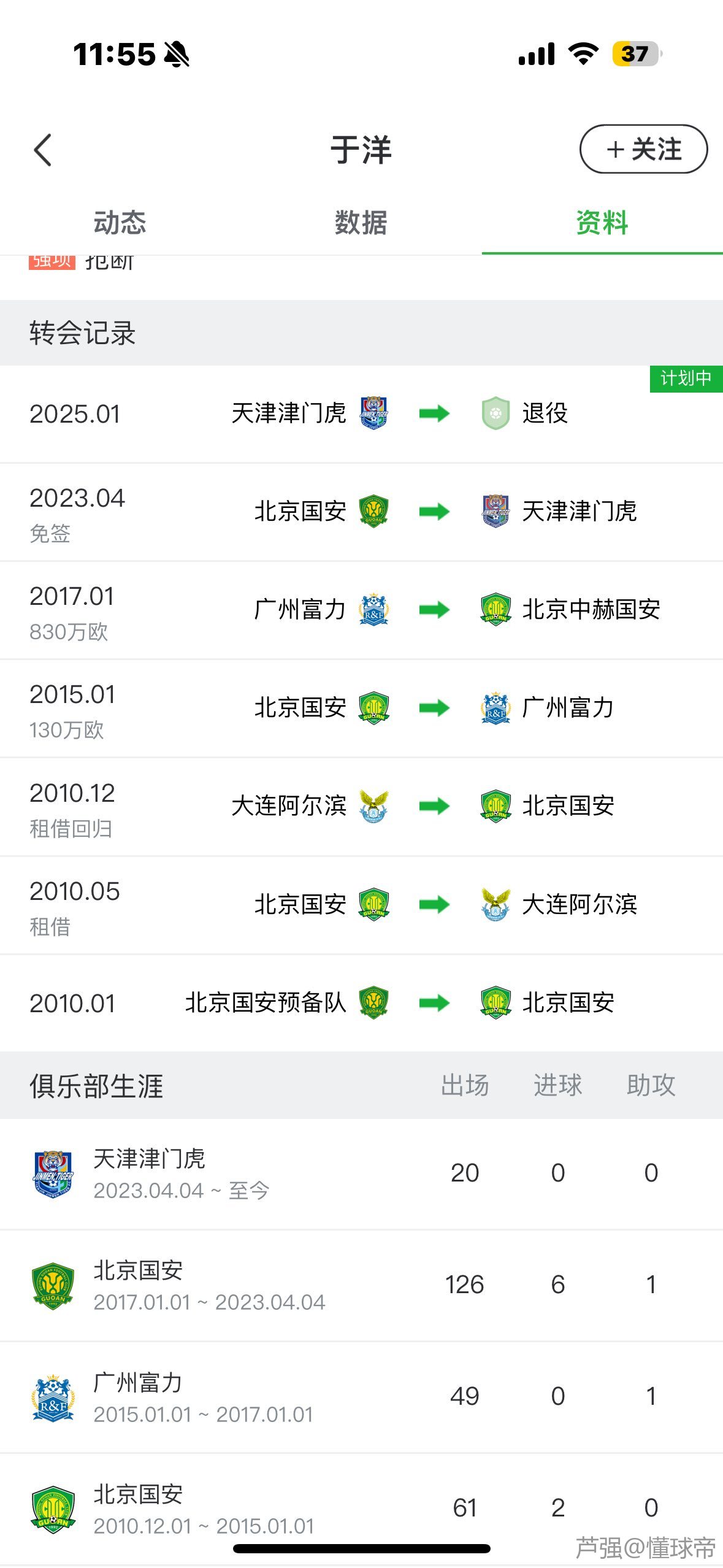
Task: Open the 2010.12 loan return record
Action: 361,807
